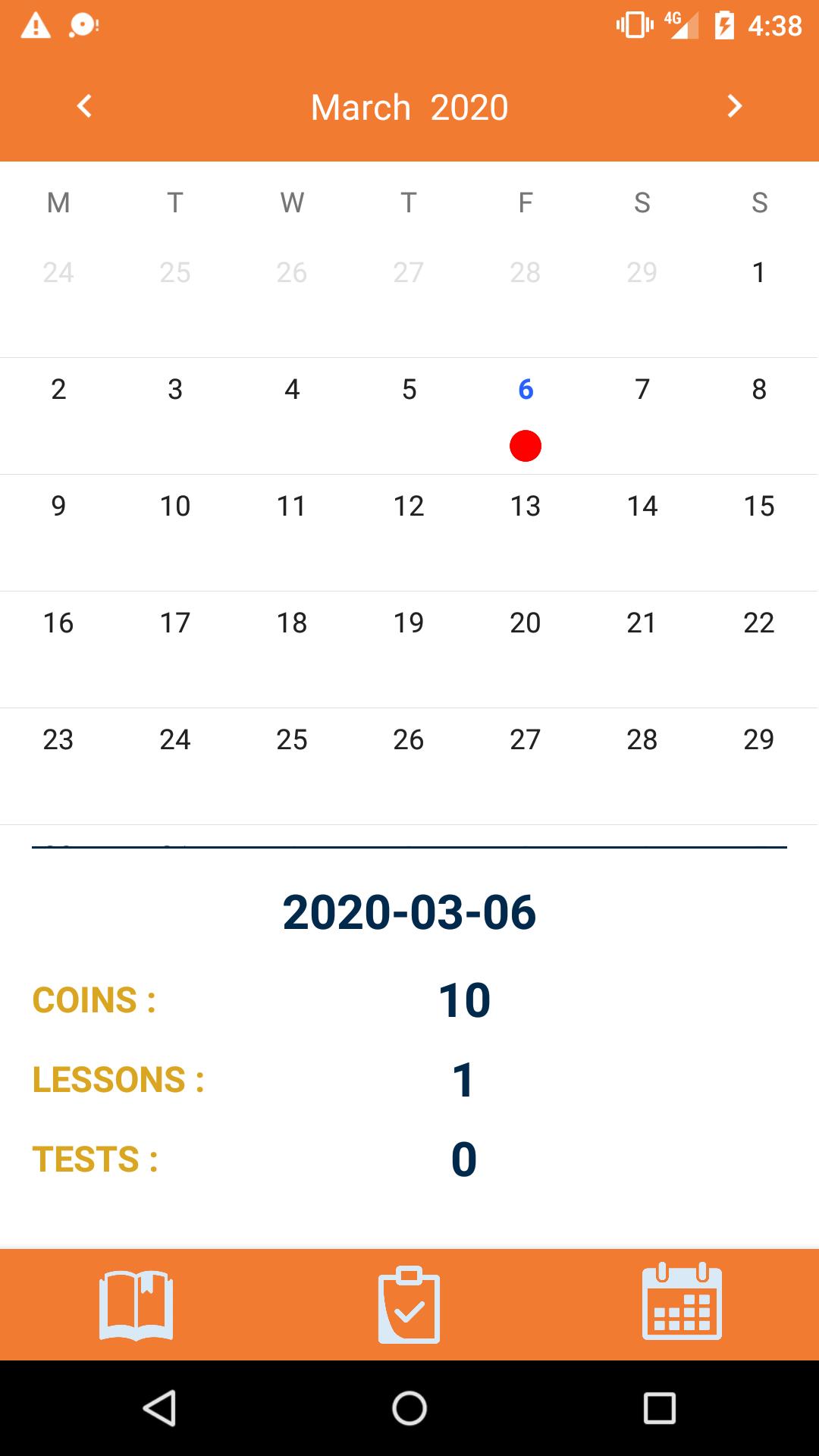Viewport: 819px width, 1456px height.
Task: Select March 18 in the calendar
Action: [x=292, y=623]
